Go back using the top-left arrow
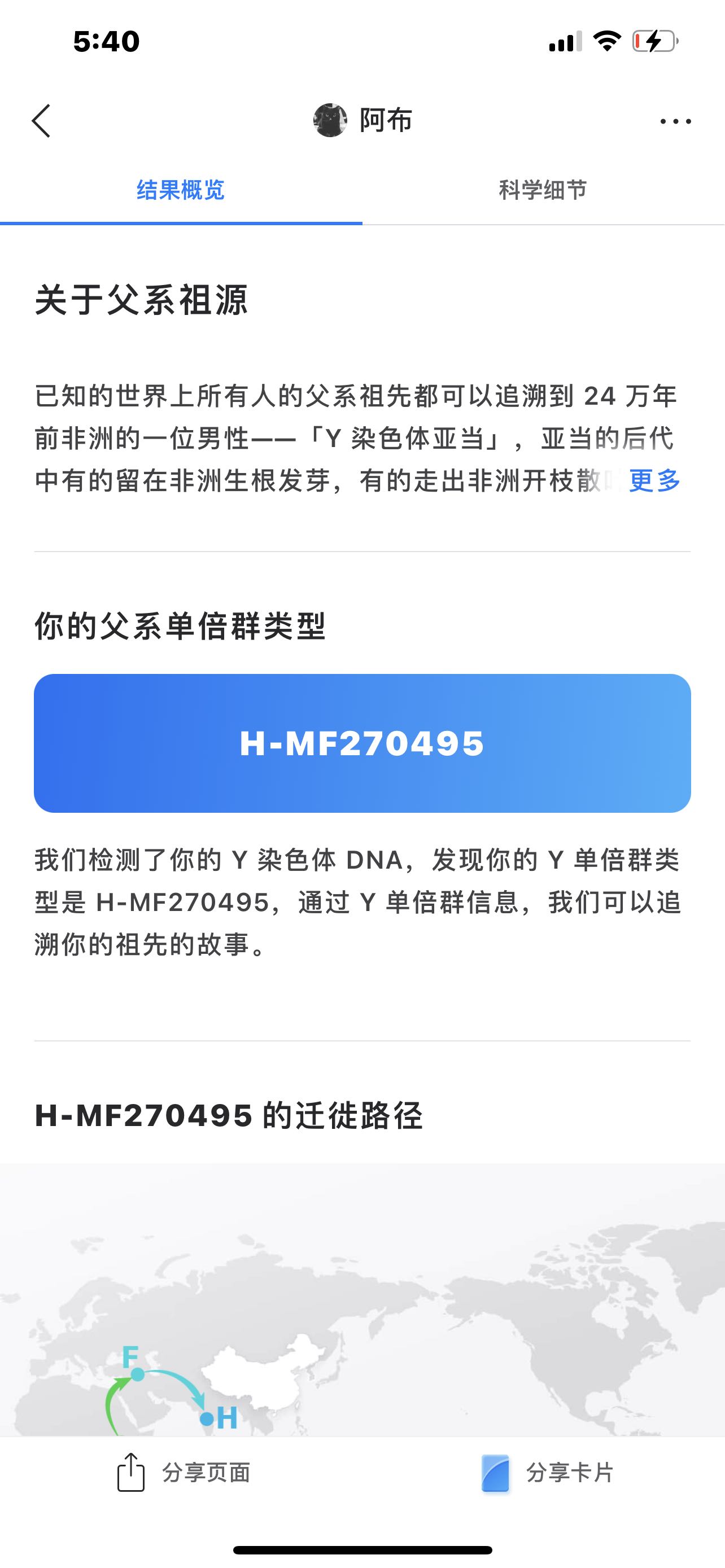 coord(41,121)
